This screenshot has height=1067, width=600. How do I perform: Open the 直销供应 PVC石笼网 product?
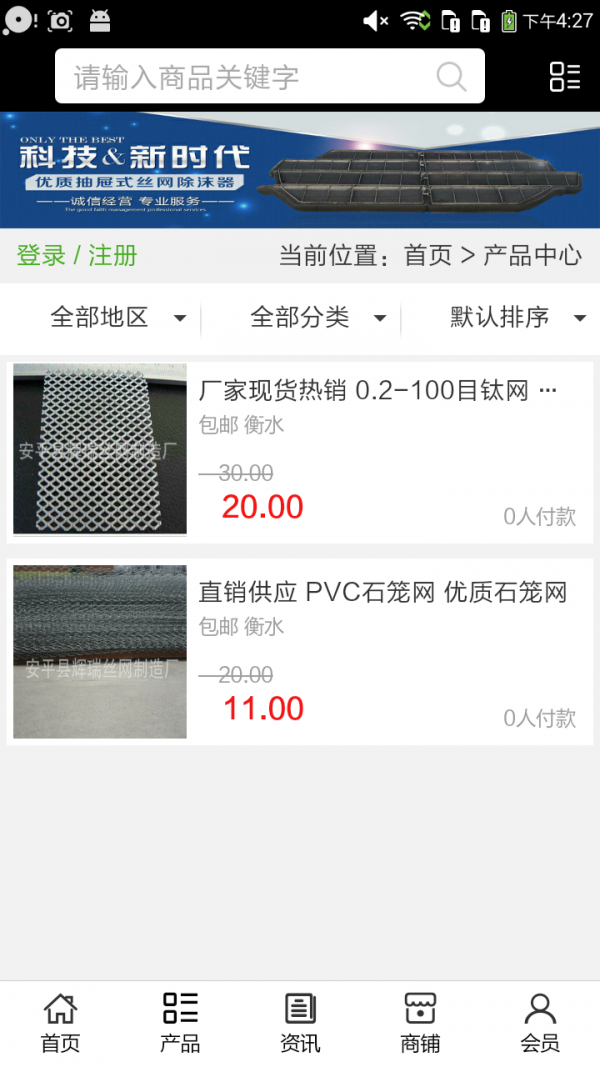[x=382, y=593]
